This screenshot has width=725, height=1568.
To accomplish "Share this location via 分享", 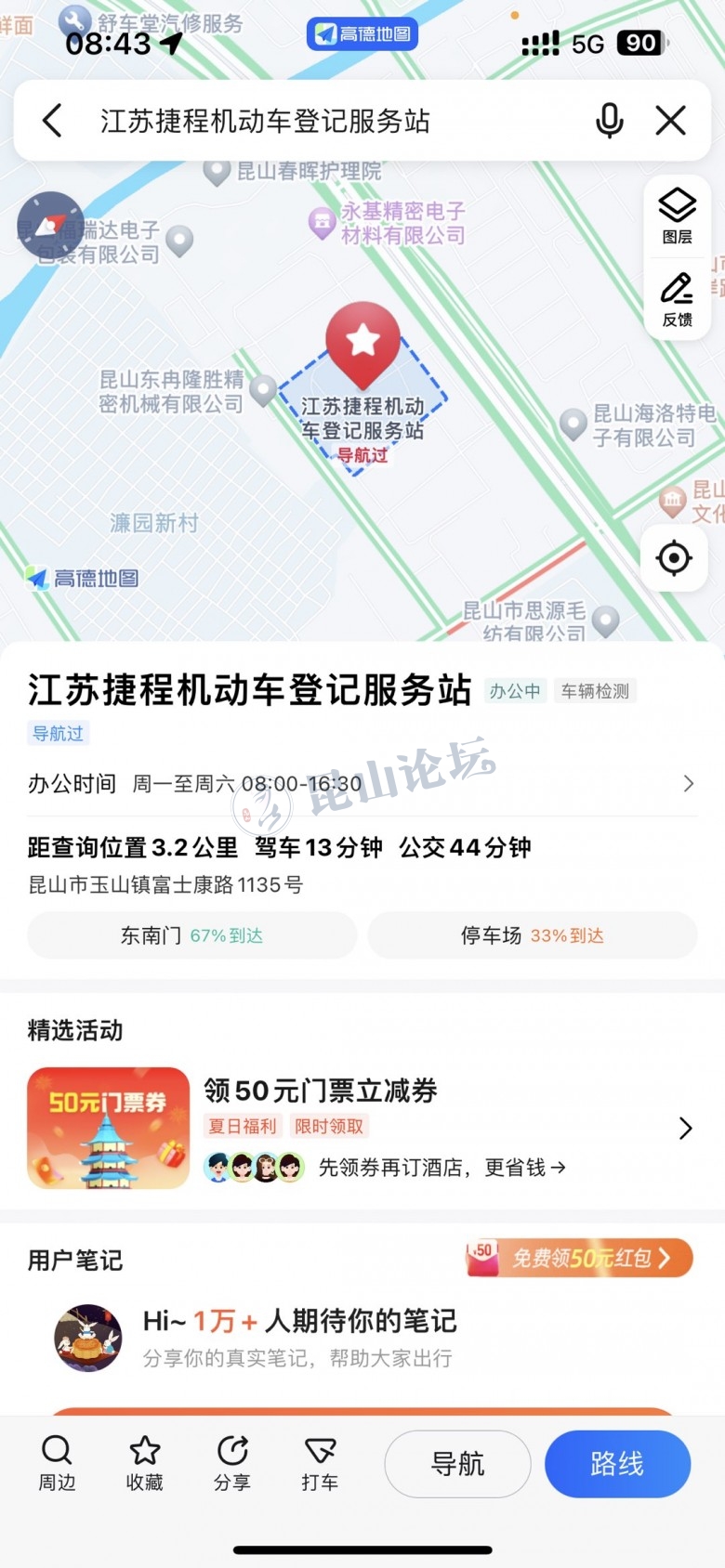I will click(232, 1462).
